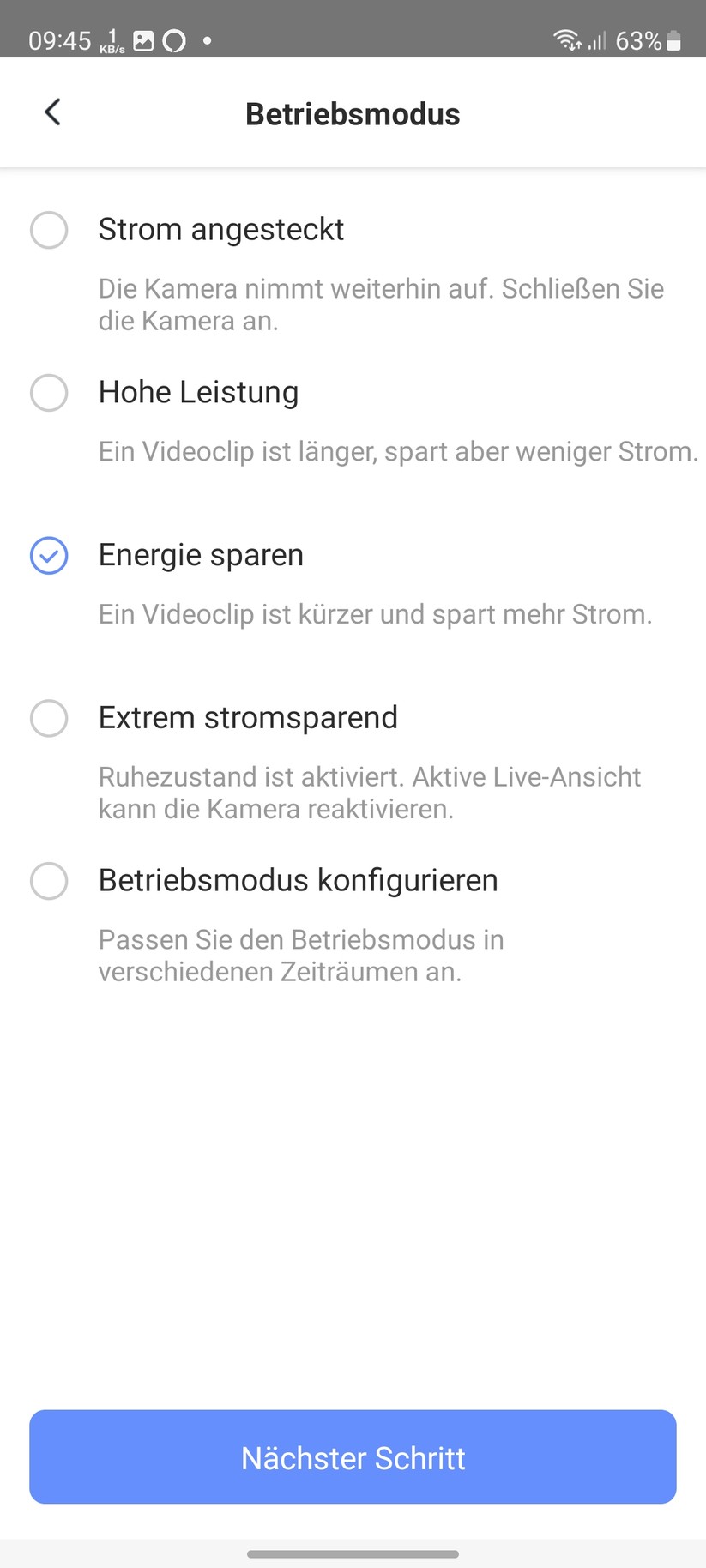Image resolution: width=706 pixels, height=1568 pixels.
Task: Tap the Betriebsmodus screen title
Action: [353, 112]
